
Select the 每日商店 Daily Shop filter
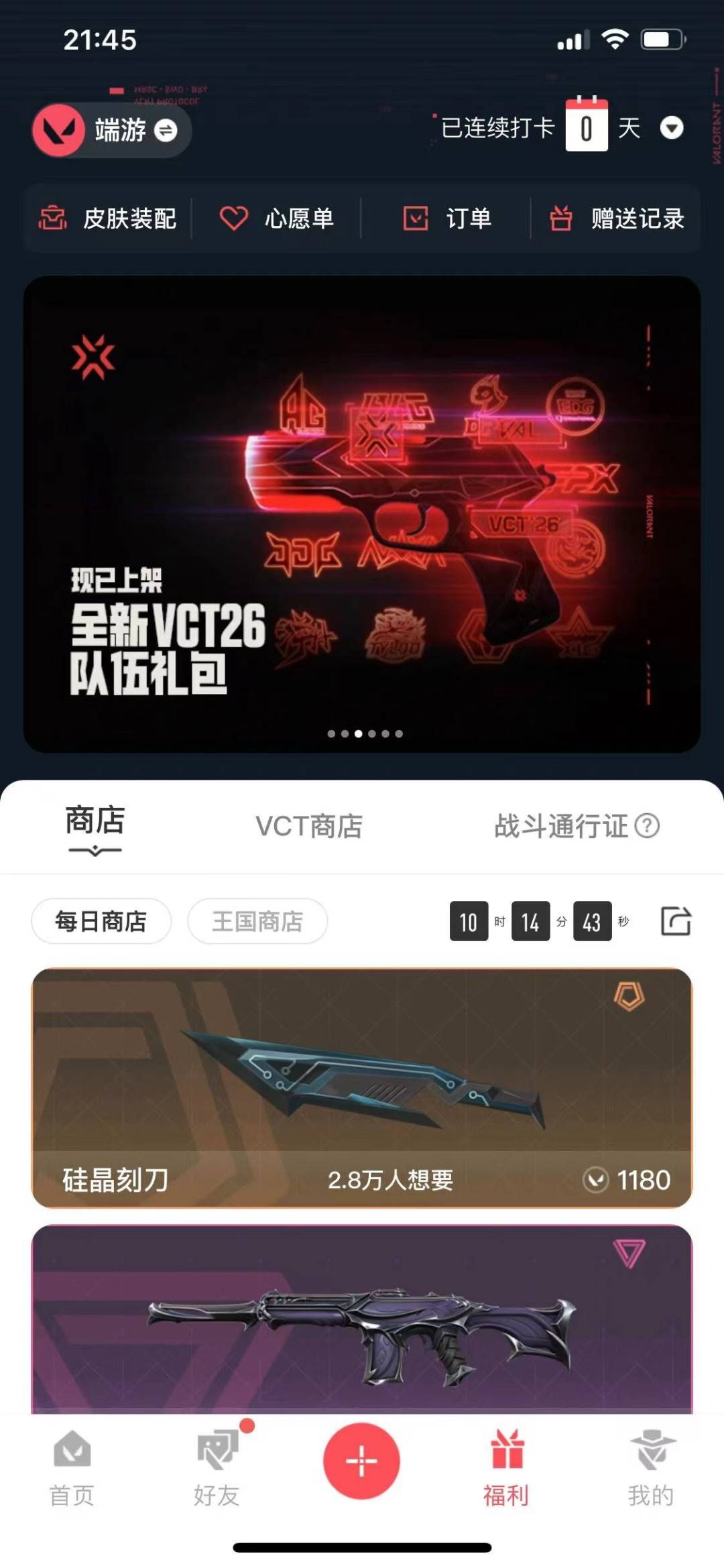click(x=101, y=922)
